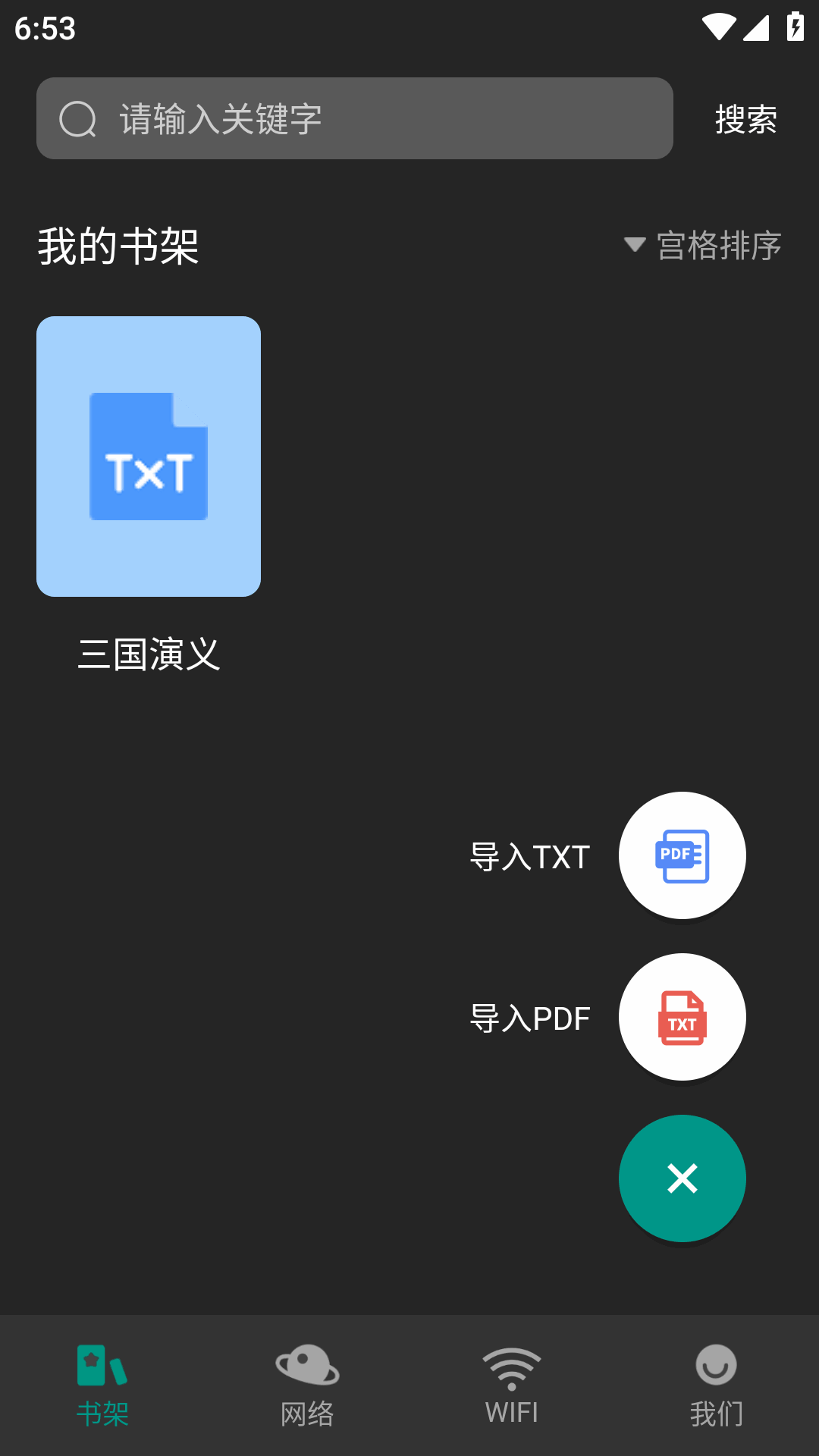Open the 三国演义 book thumbnail
This screenshot has width=819, height=1456.
[x=148, y=456]
